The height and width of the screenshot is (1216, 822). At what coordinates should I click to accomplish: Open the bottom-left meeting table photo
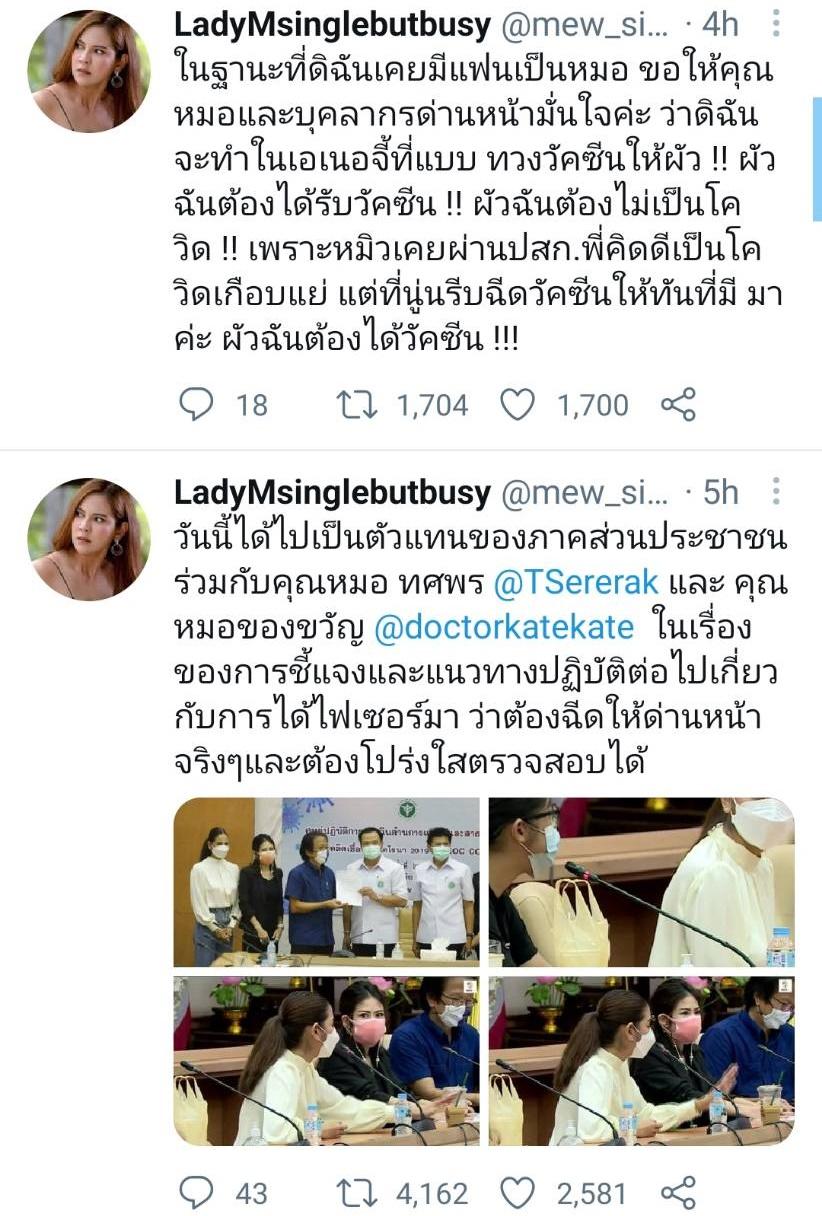click(326, 1060)
